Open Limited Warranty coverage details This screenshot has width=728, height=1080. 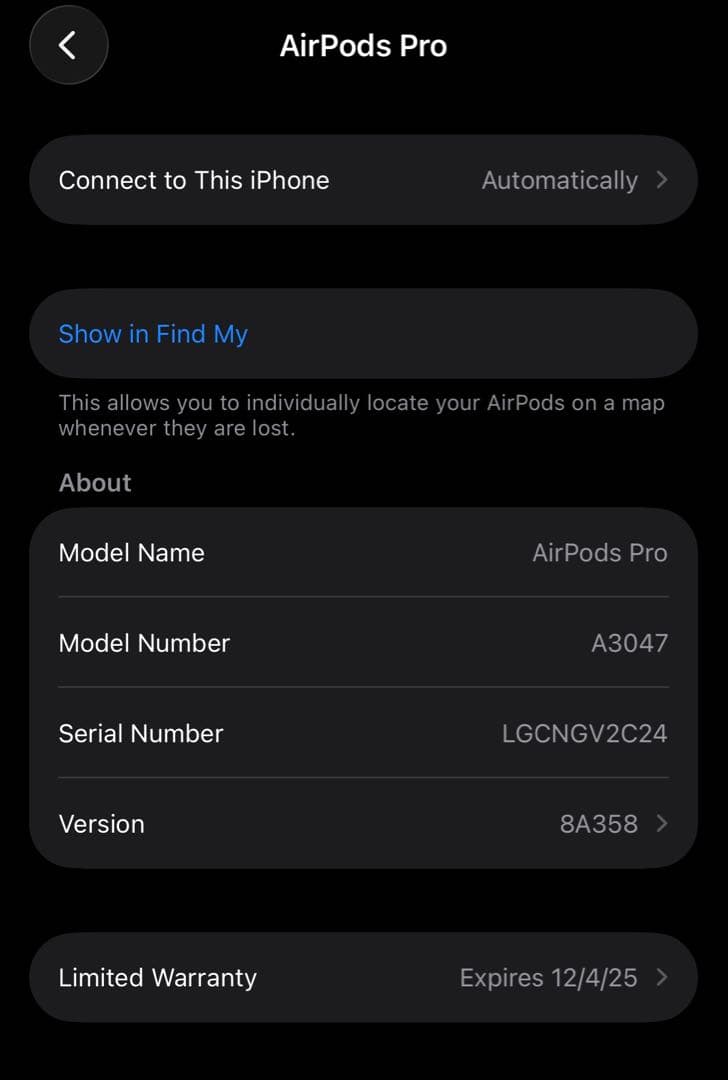click(x=364, y=978)
